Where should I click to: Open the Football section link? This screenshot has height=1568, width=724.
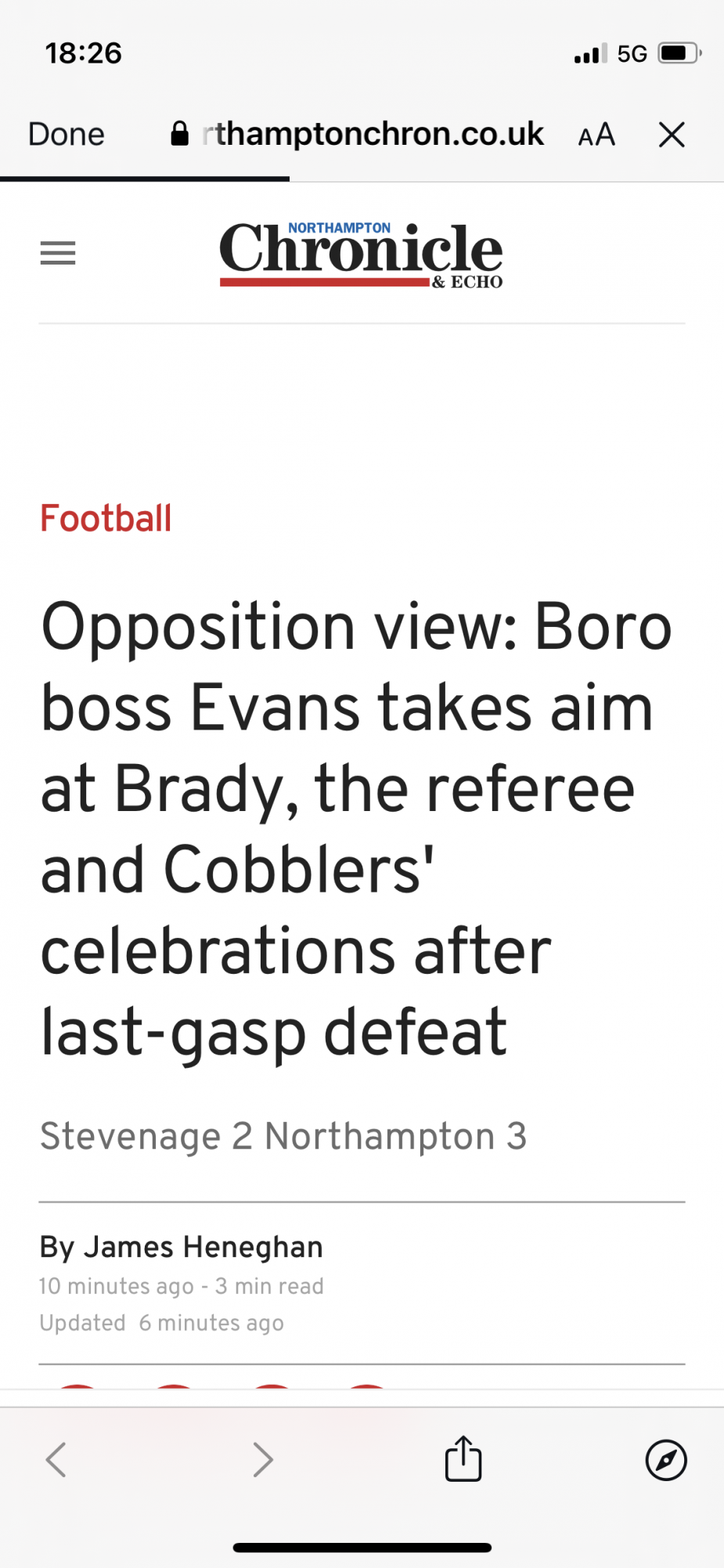point(106,518)
